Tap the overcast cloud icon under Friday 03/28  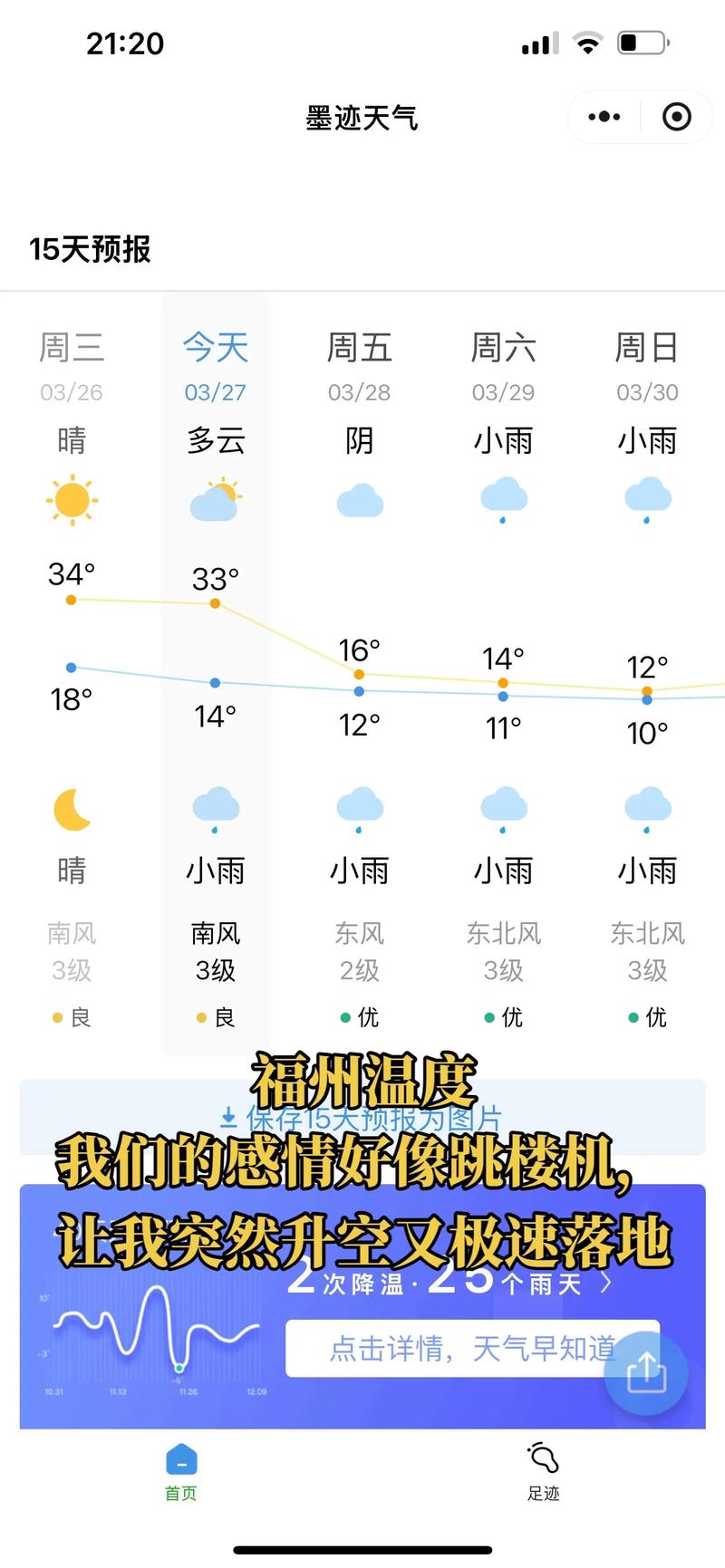click(359, 499)
